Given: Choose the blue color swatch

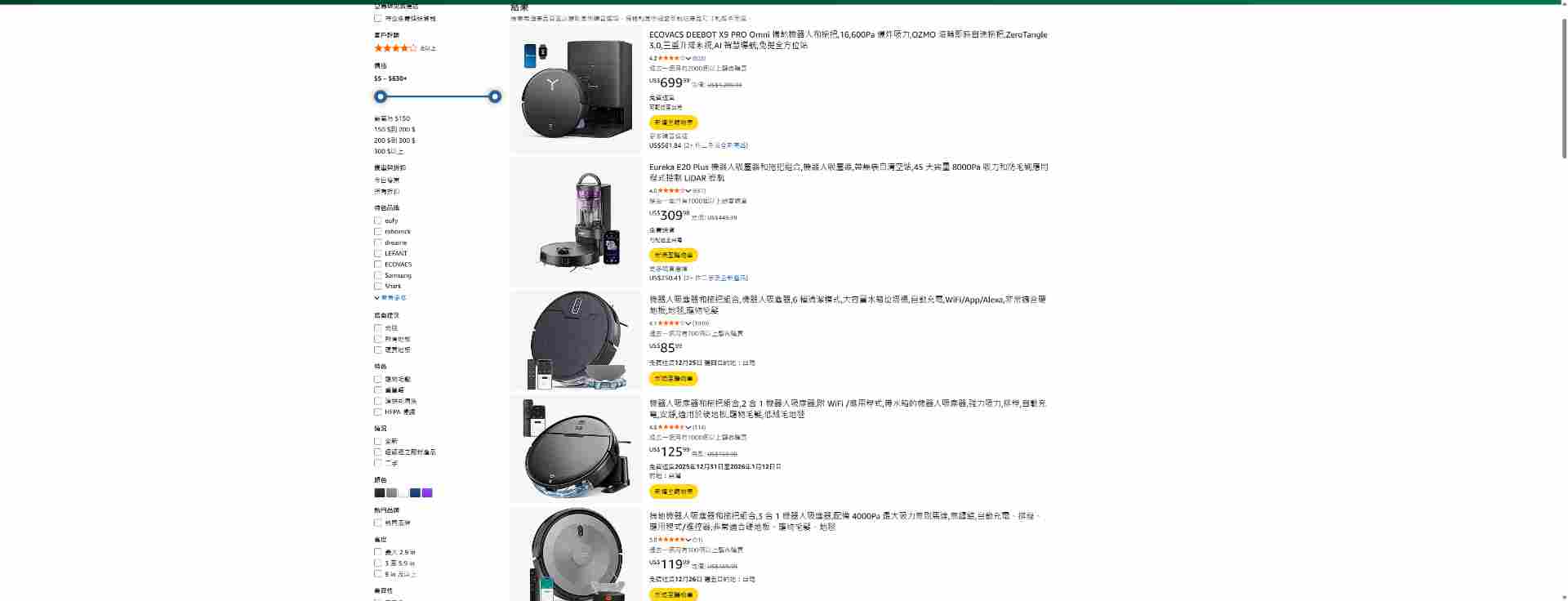Looking at the screenshot, I should tap(415, 492).
